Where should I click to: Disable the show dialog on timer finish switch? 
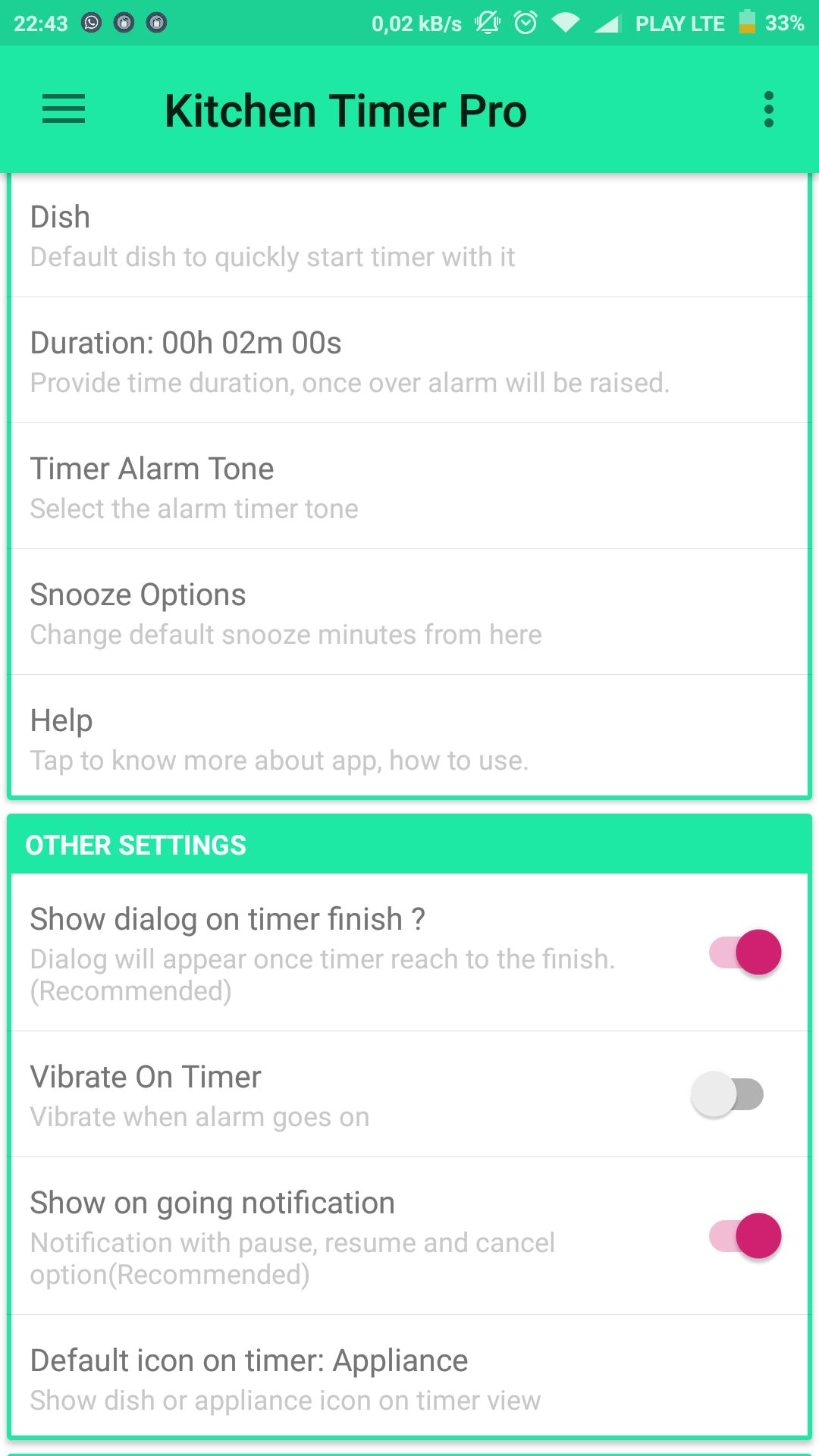click(x=745, y=952)
